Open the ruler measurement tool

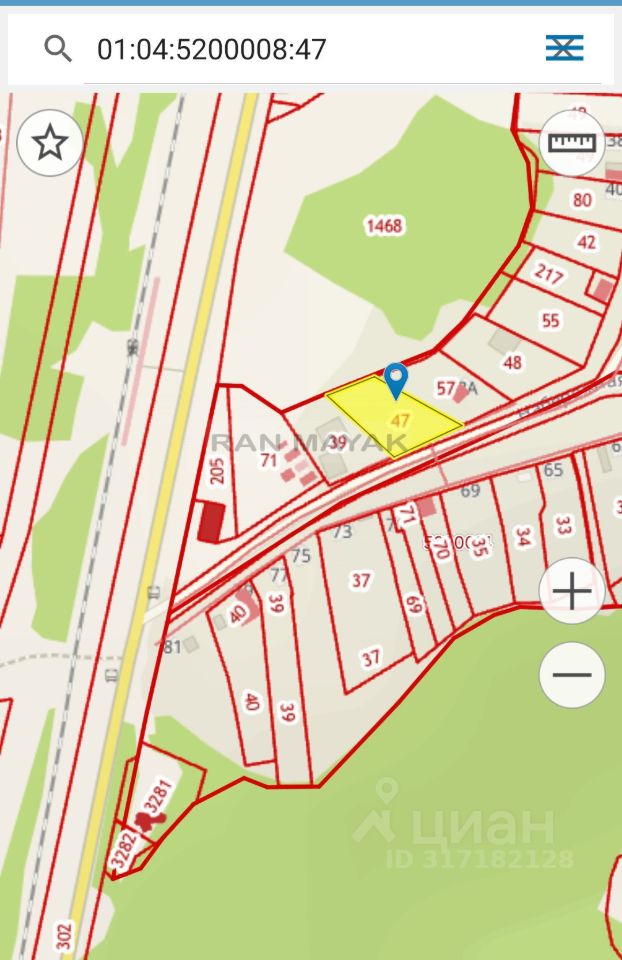click(x=572, y=143)
